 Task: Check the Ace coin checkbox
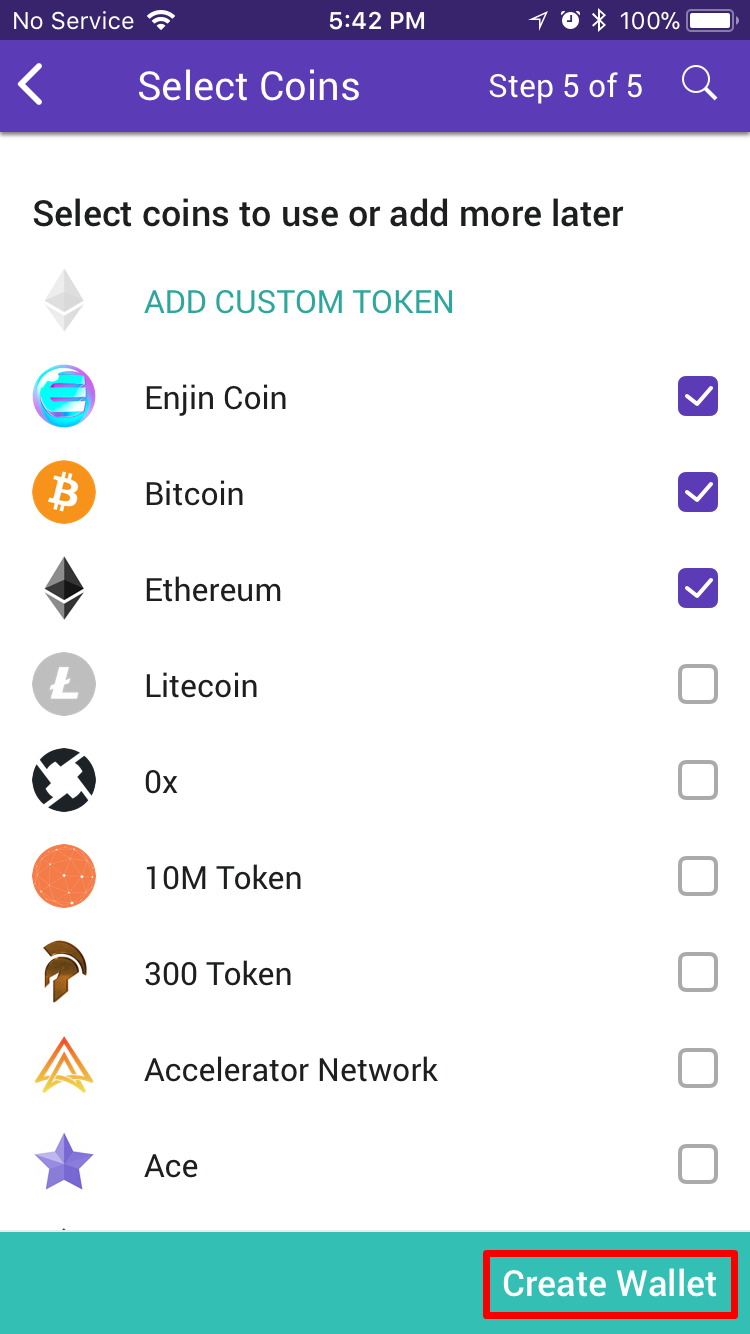point(698,1164)
